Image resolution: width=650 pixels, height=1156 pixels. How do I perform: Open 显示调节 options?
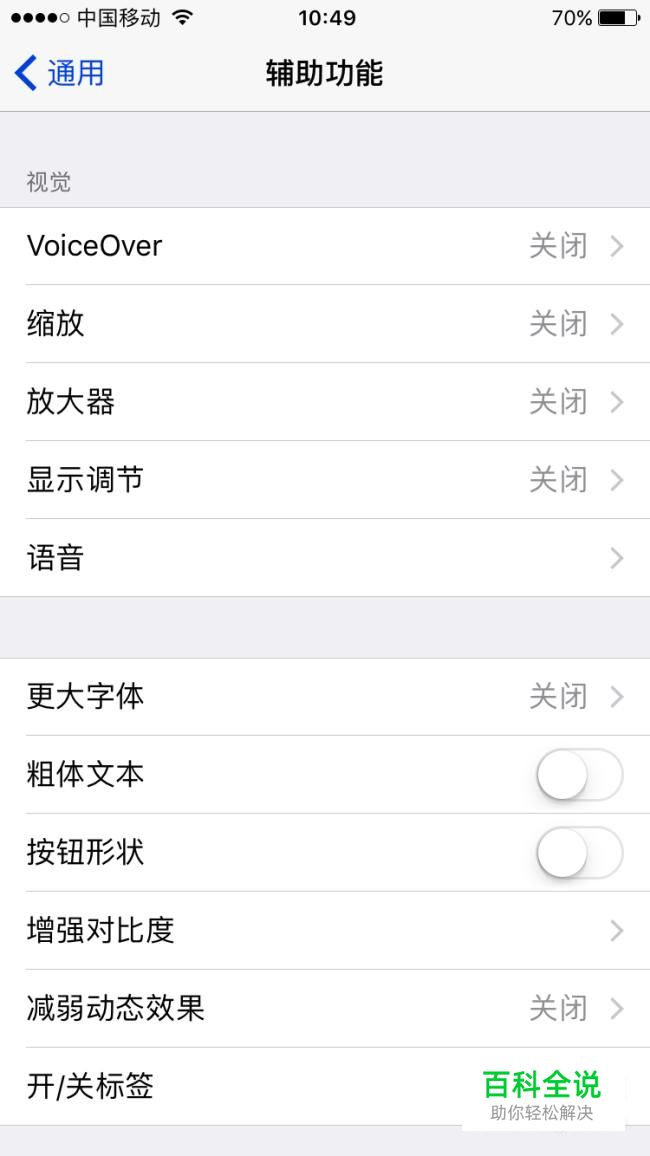tap(325, 480)
